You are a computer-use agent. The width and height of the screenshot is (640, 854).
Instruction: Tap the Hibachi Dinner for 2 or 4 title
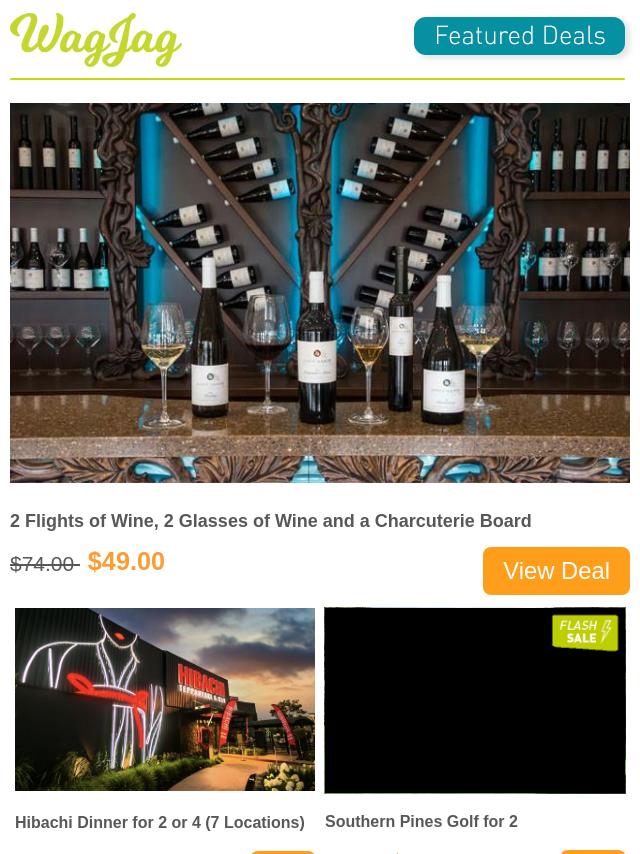tap(160, 822)
